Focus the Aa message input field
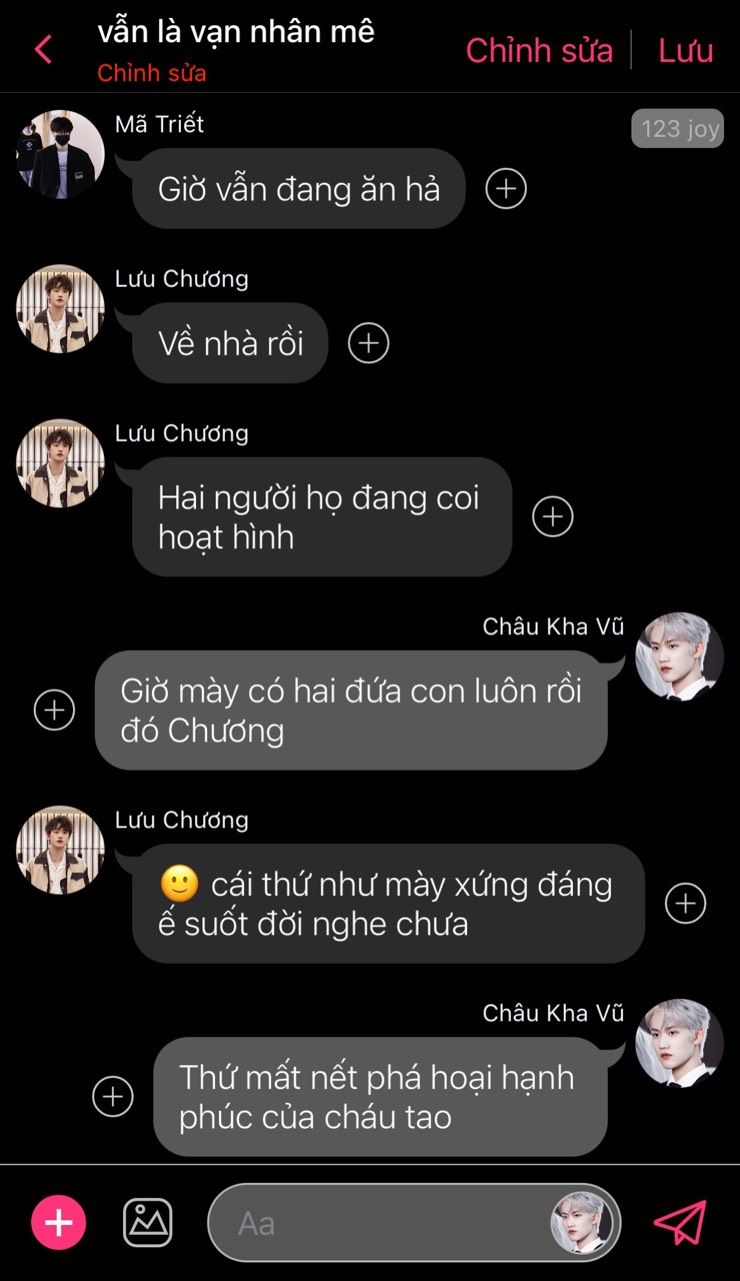The height and width of the screenshot is (1281, 740). click(380, 1223)
